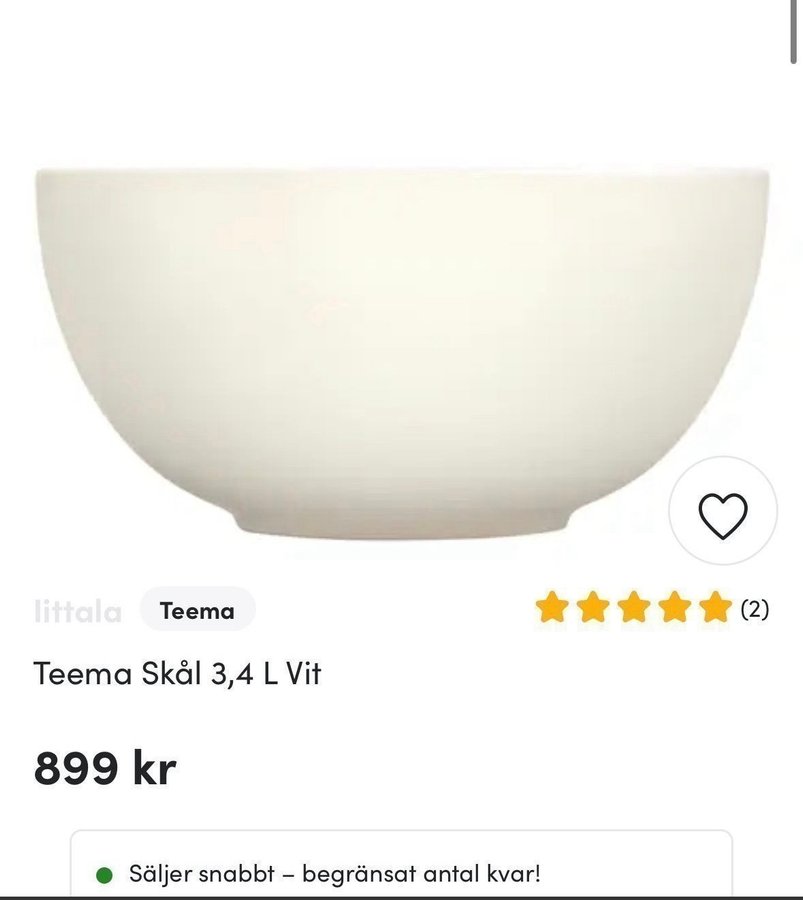Open the Teema series chip
The image size is (803, 900).
tap(197, 610)
